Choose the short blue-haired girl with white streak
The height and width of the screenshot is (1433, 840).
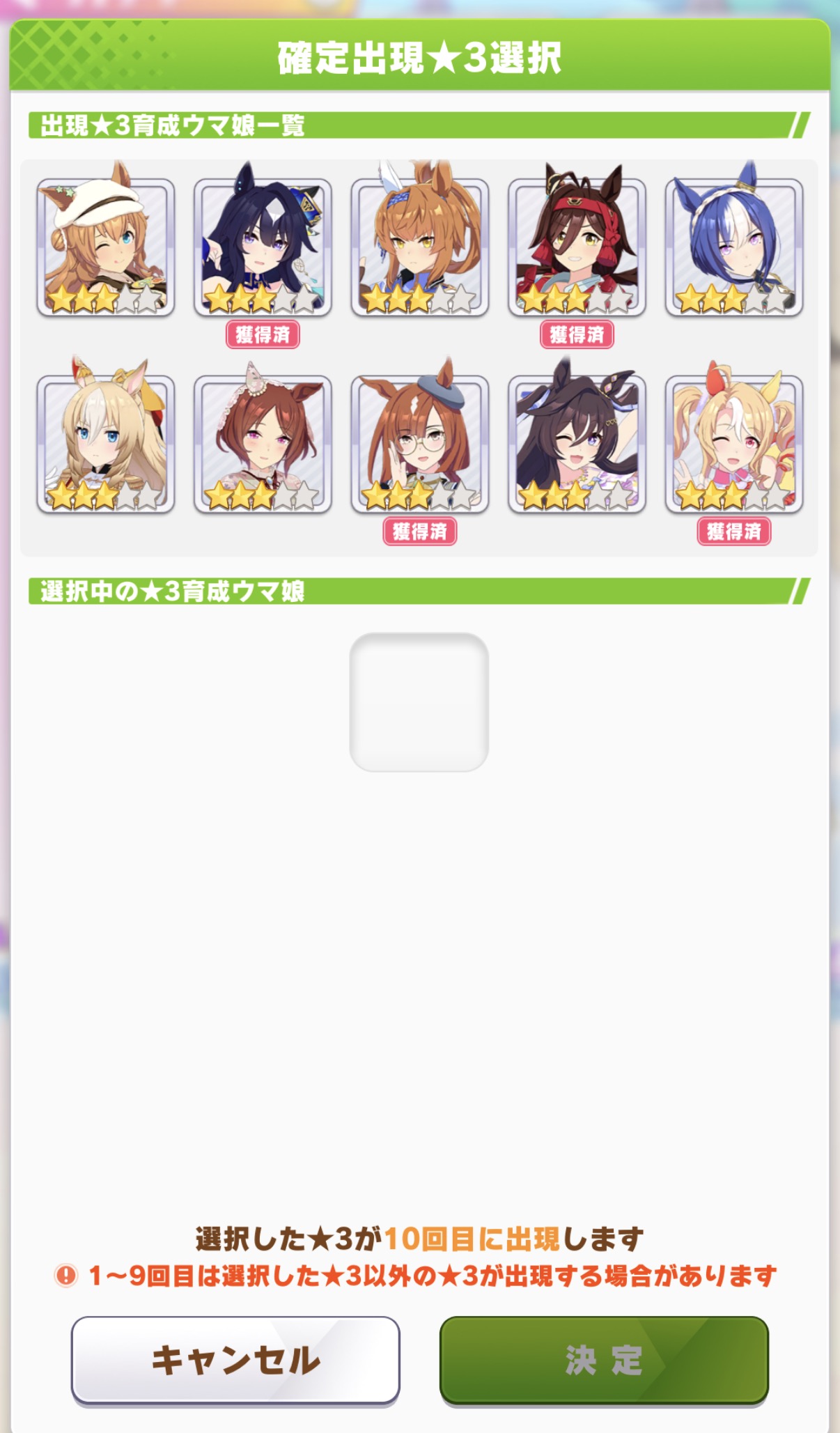coord(734,245)
